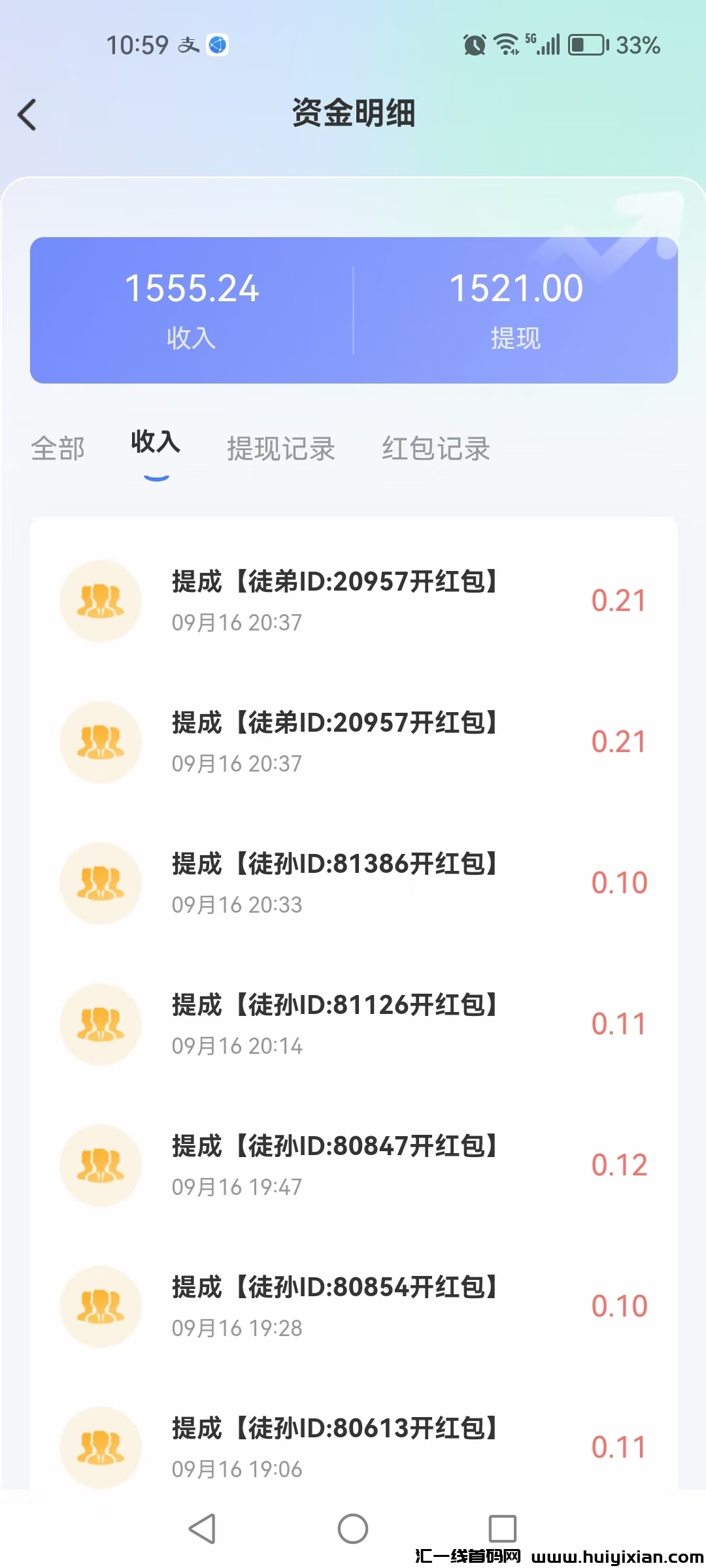Tap the group icon beside 徒孙ID:80854 entry
Viewport: 706px width, 1568px height.
click(99, 1307)
